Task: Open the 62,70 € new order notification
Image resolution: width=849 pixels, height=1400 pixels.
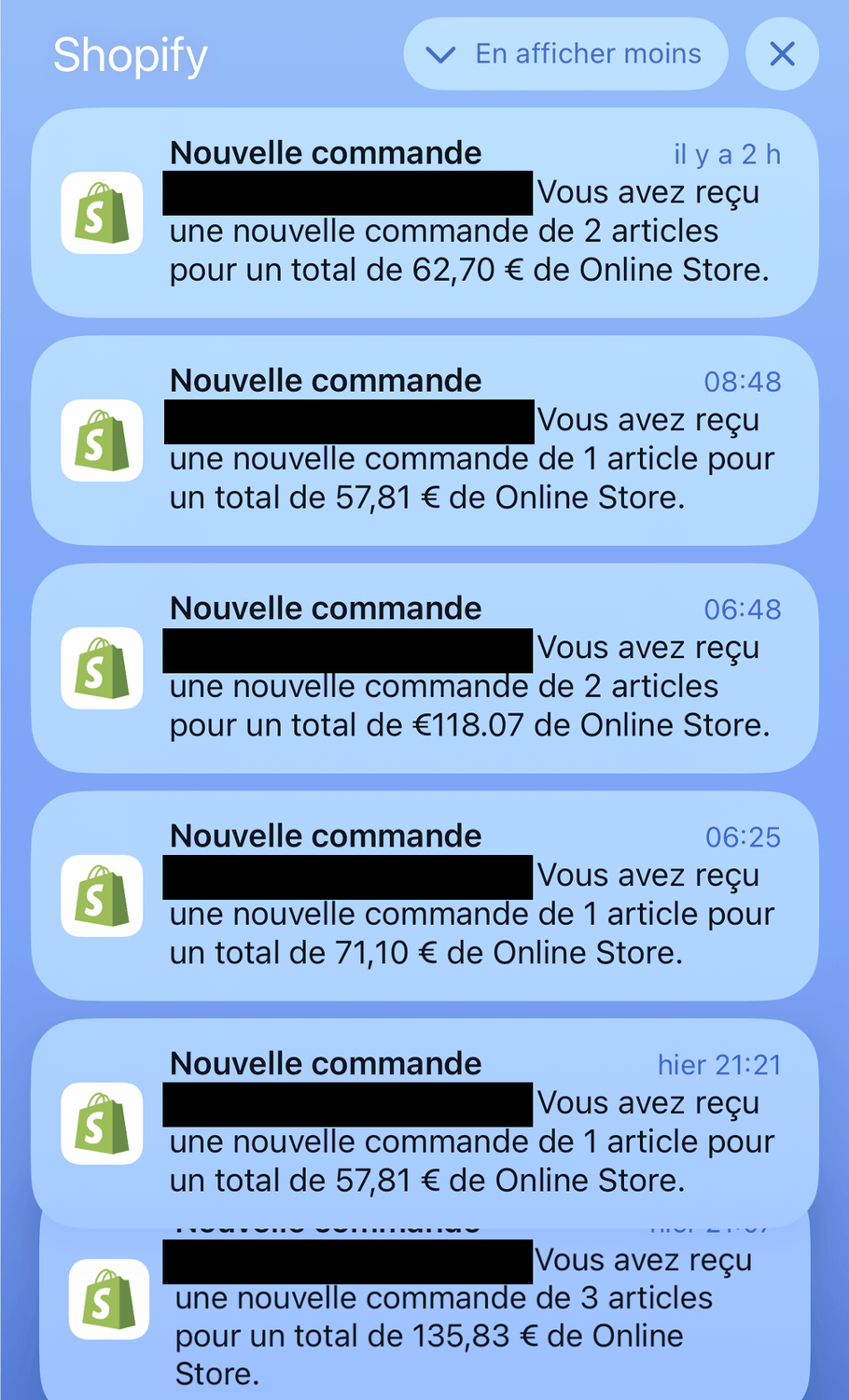Action: 424,213
